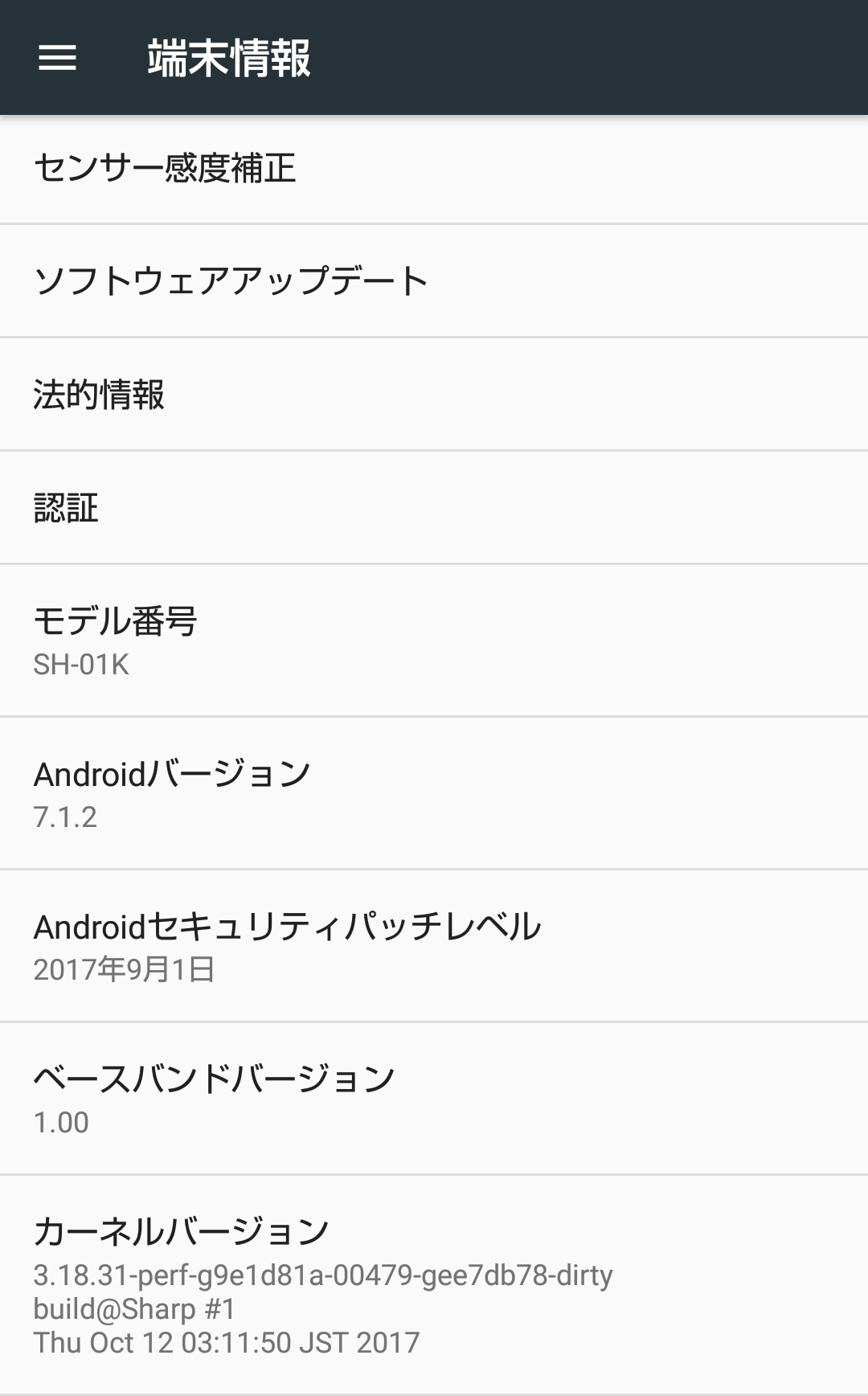This screenshot has height=1396, width=868.
Task: Open 認証 row
Action: point(434,508)
